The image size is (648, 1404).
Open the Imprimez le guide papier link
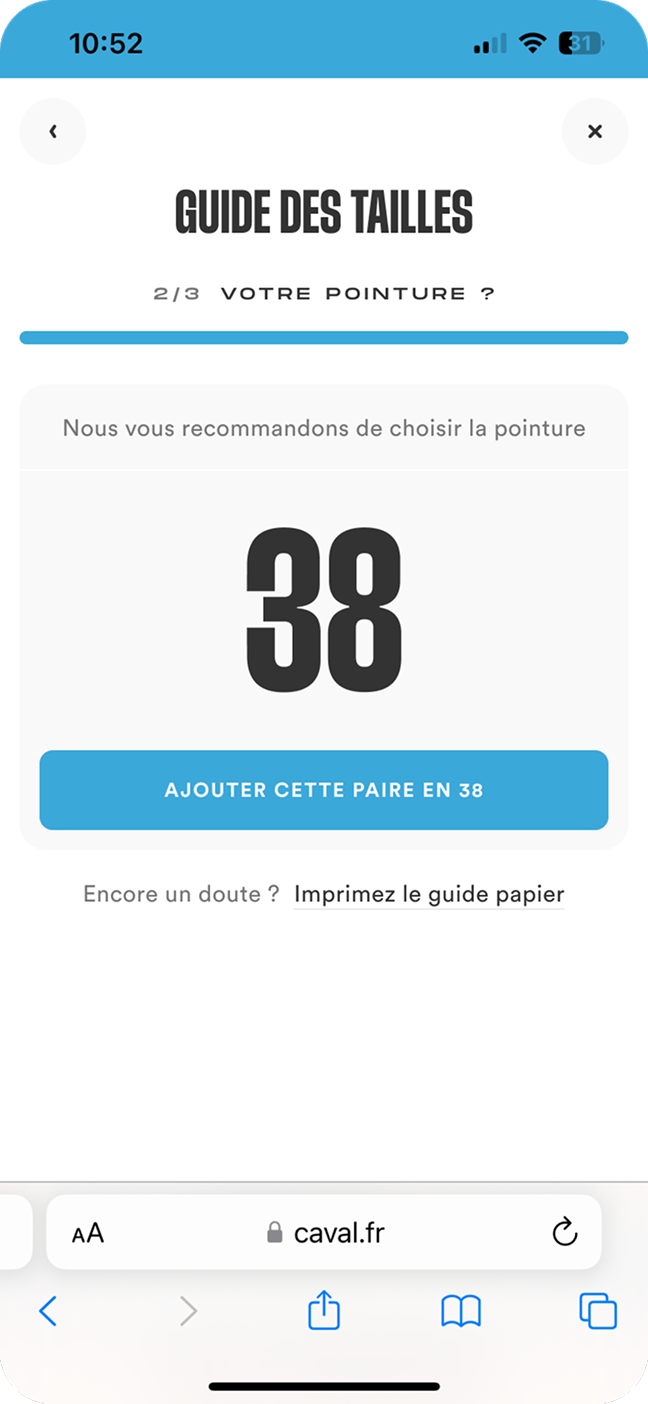[429, 894]
